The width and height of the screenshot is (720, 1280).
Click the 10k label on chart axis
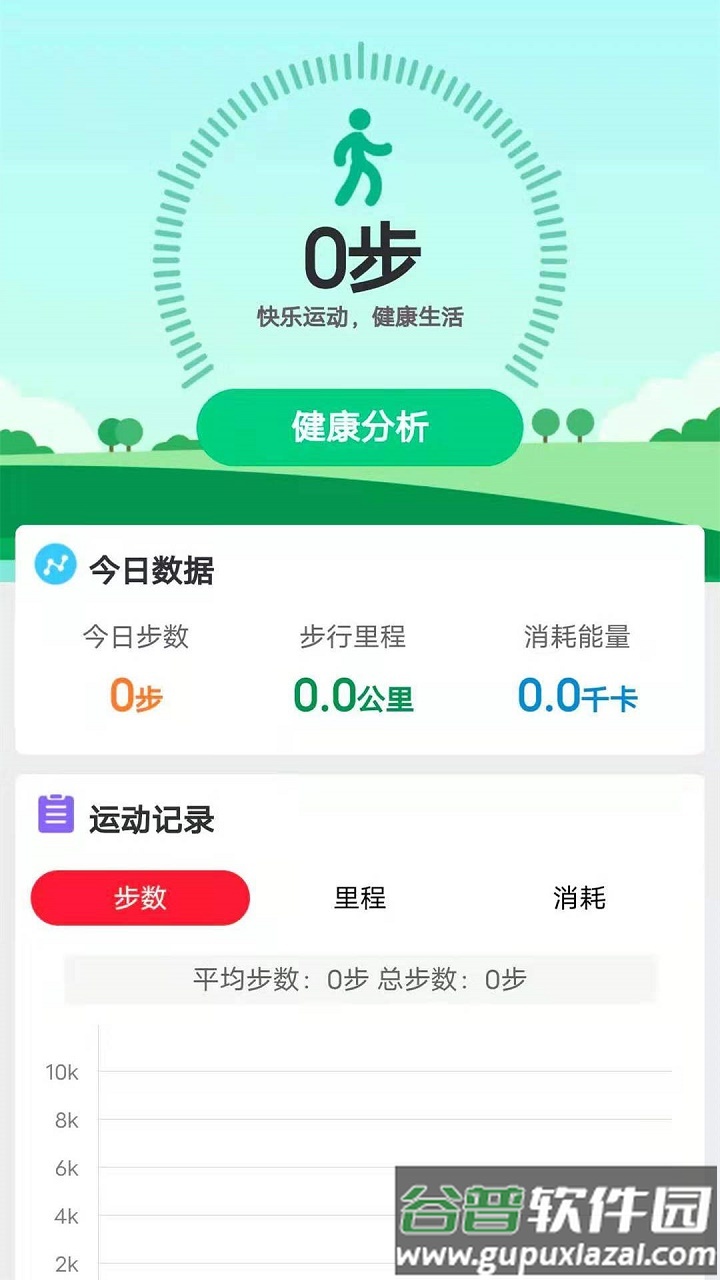pyautogui.click(x=62, y=1072)
